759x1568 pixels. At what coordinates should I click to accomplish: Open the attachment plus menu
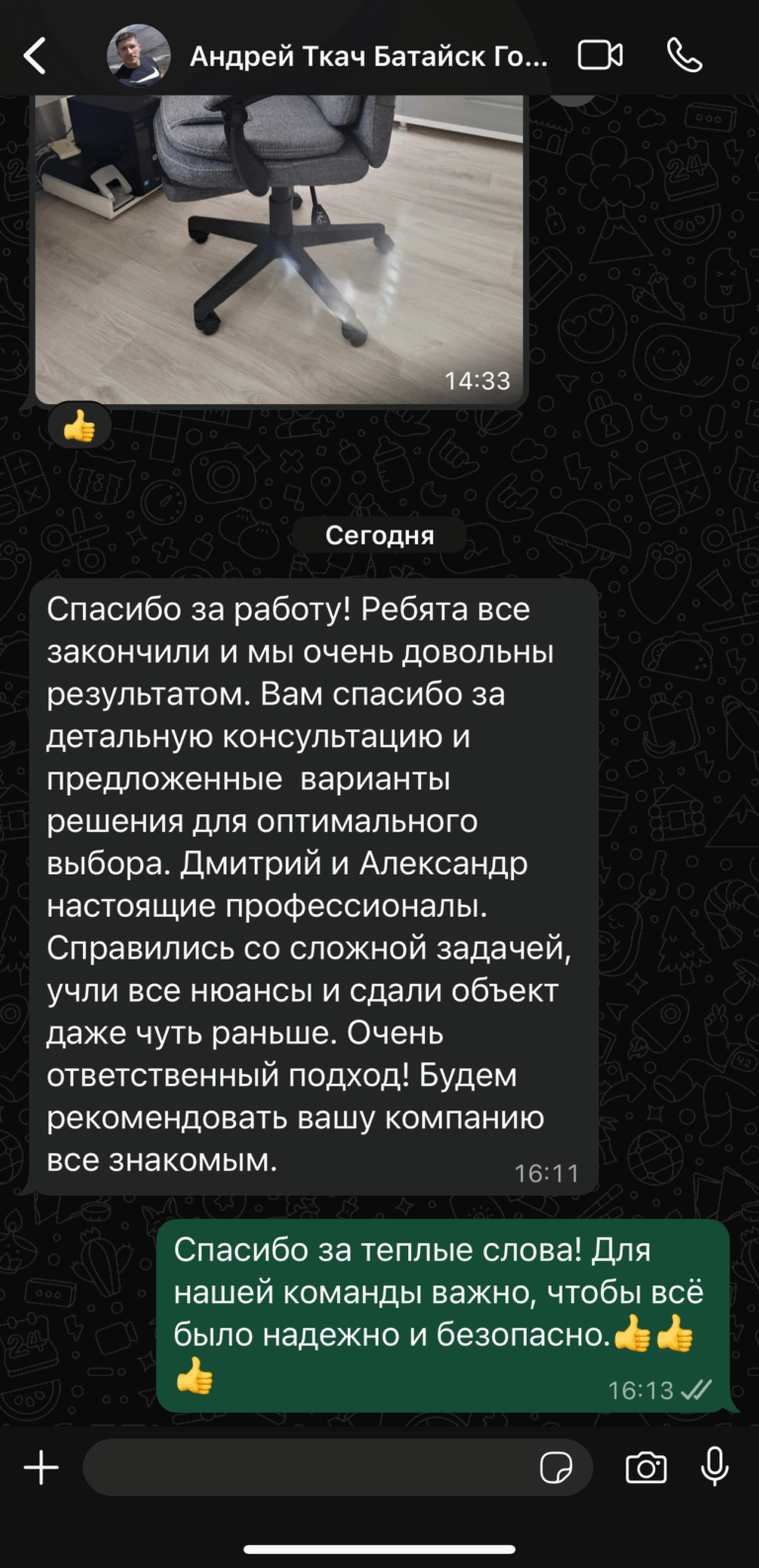41,1467
